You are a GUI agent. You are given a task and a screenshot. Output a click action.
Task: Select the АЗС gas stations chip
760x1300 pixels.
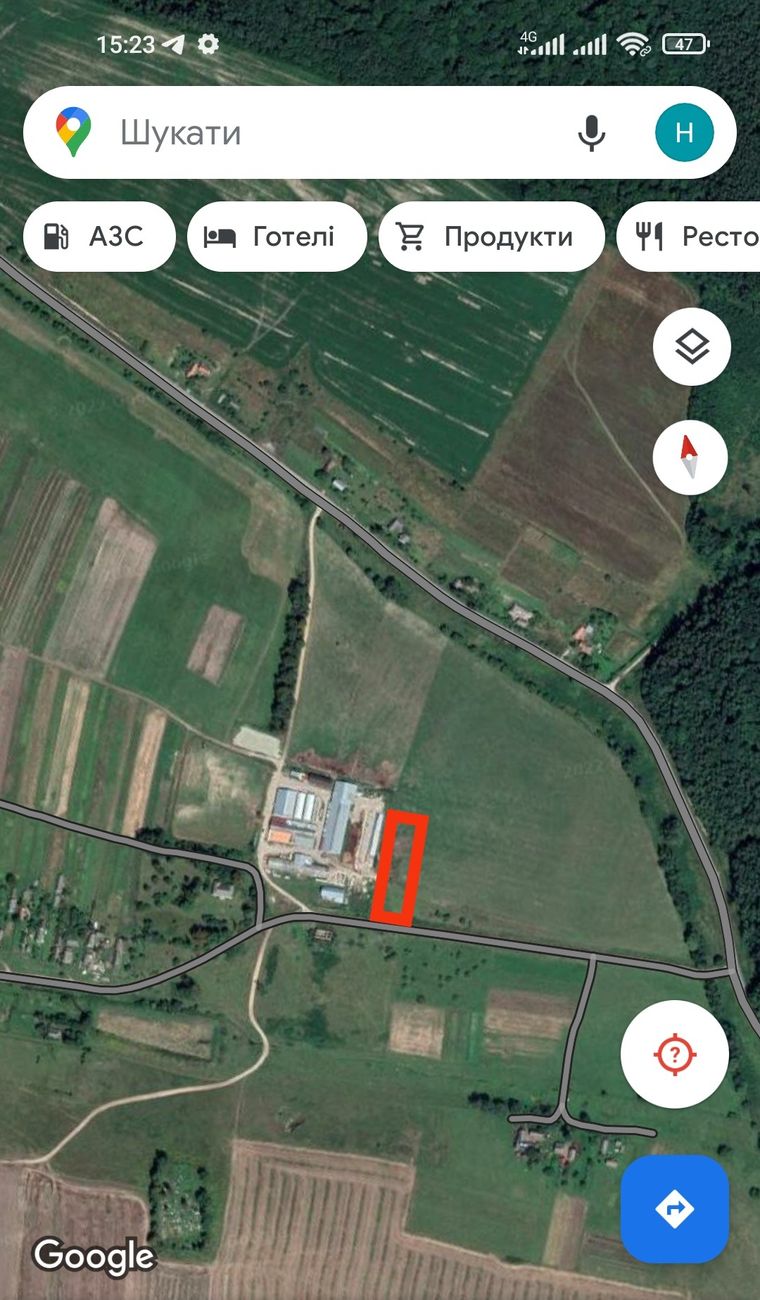pos(99,237)
